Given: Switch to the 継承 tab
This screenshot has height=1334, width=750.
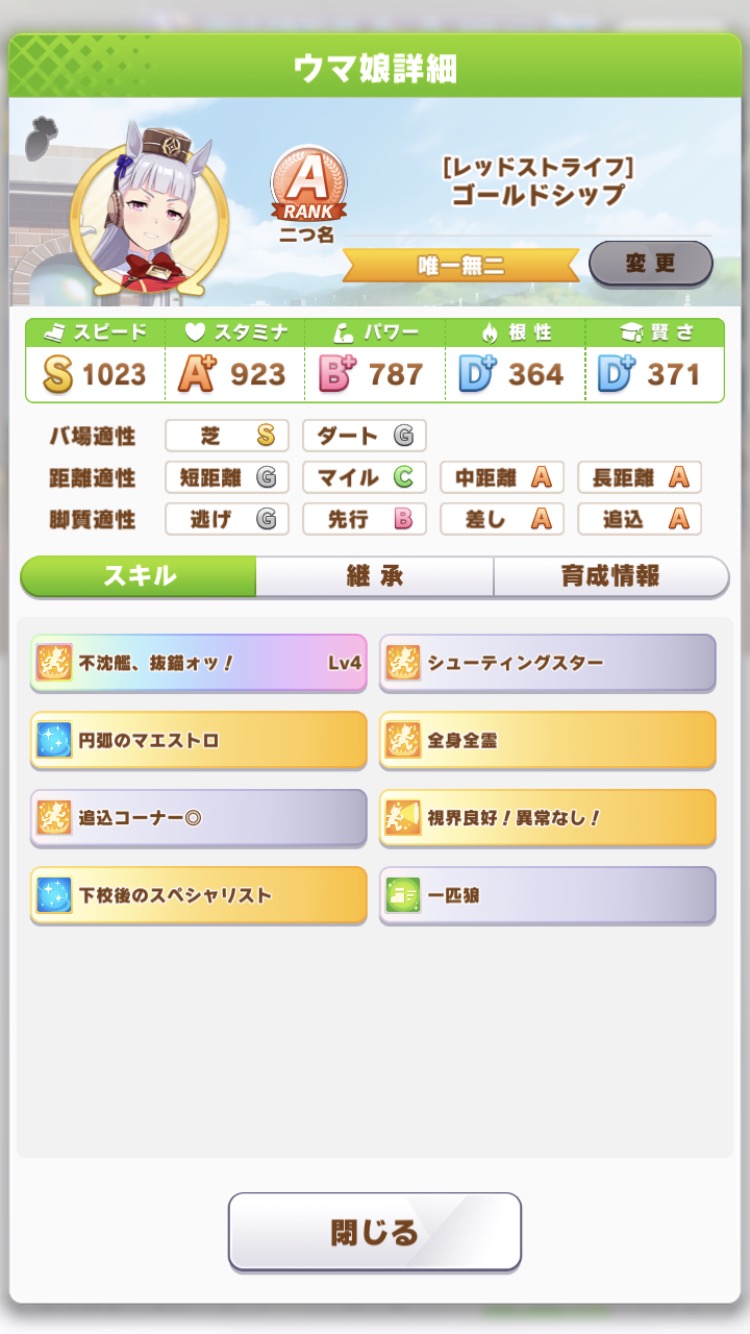Looking at the screenshot, I should 374,577.
